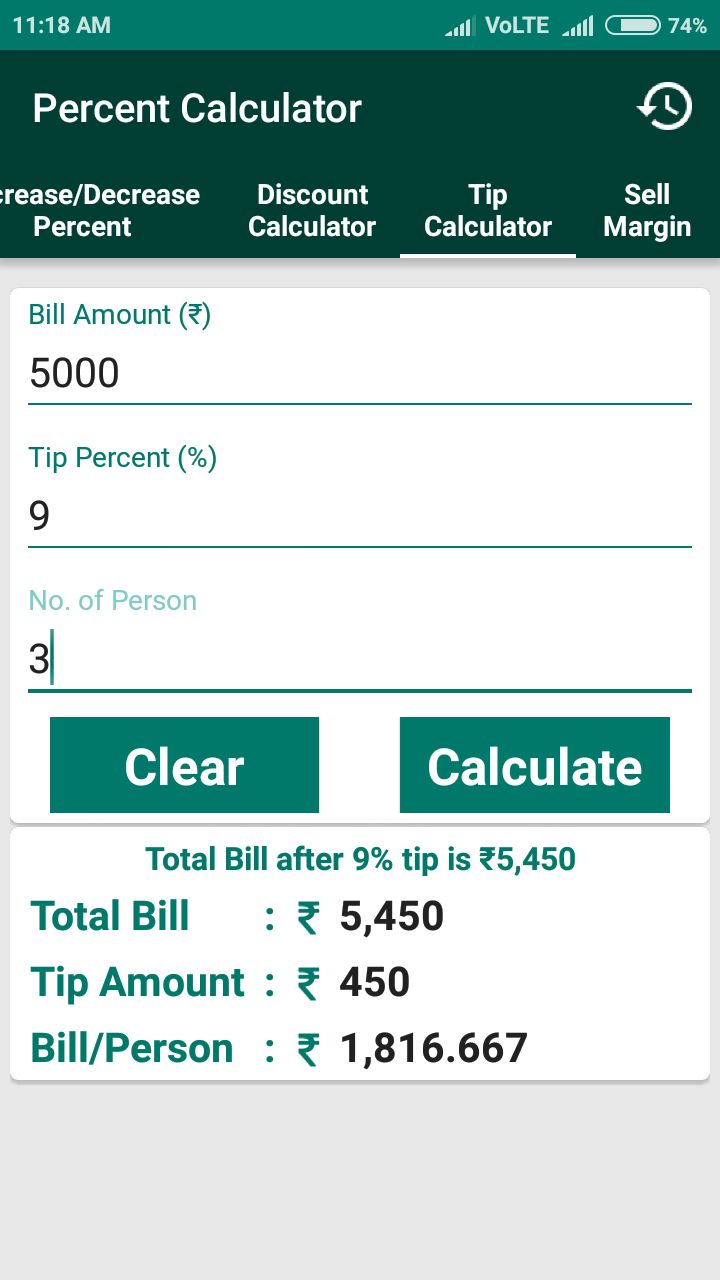Edit the Bill Amount field

coord(360,374)
